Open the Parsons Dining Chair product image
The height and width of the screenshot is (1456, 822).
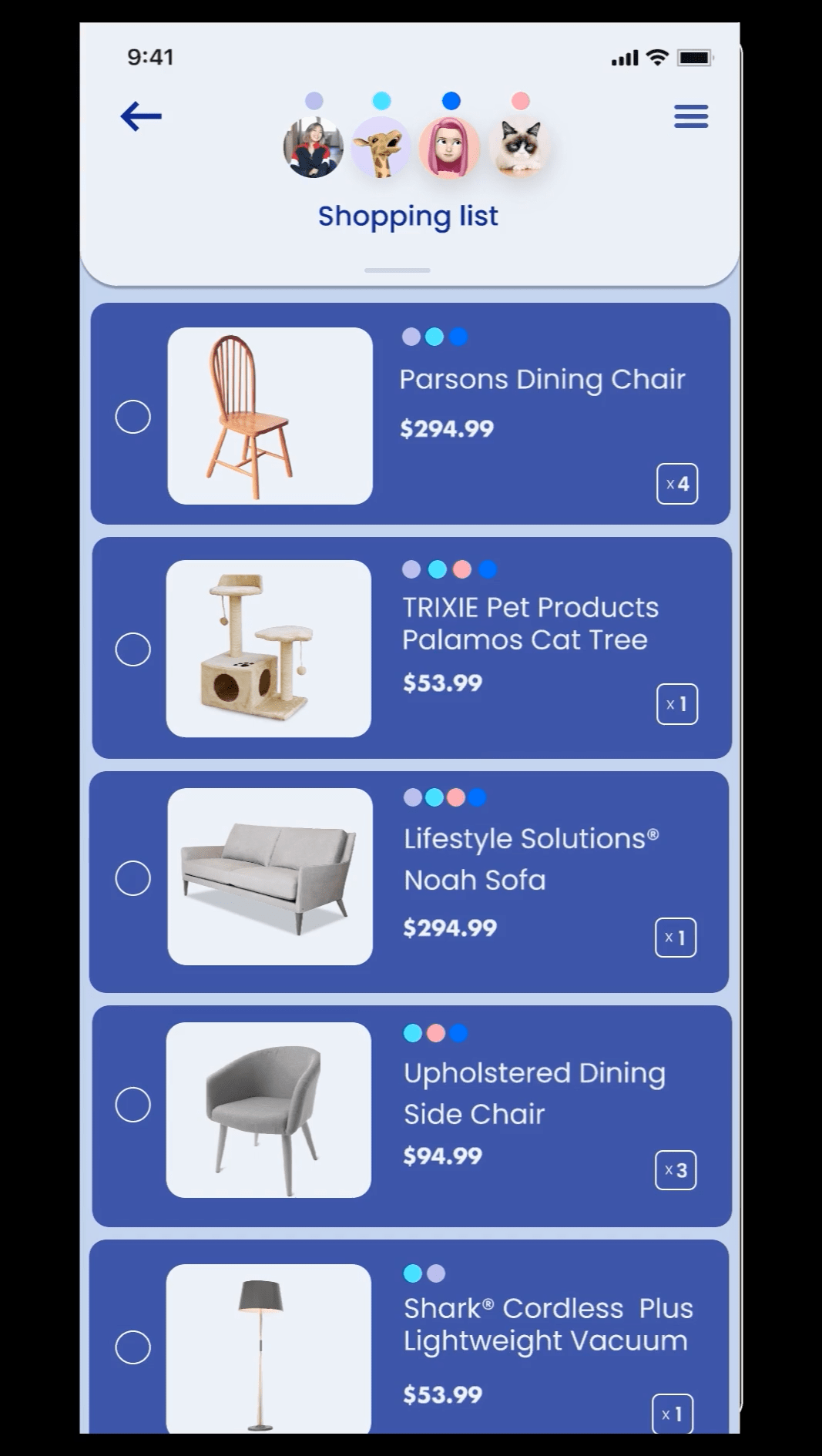coord(270,416)
